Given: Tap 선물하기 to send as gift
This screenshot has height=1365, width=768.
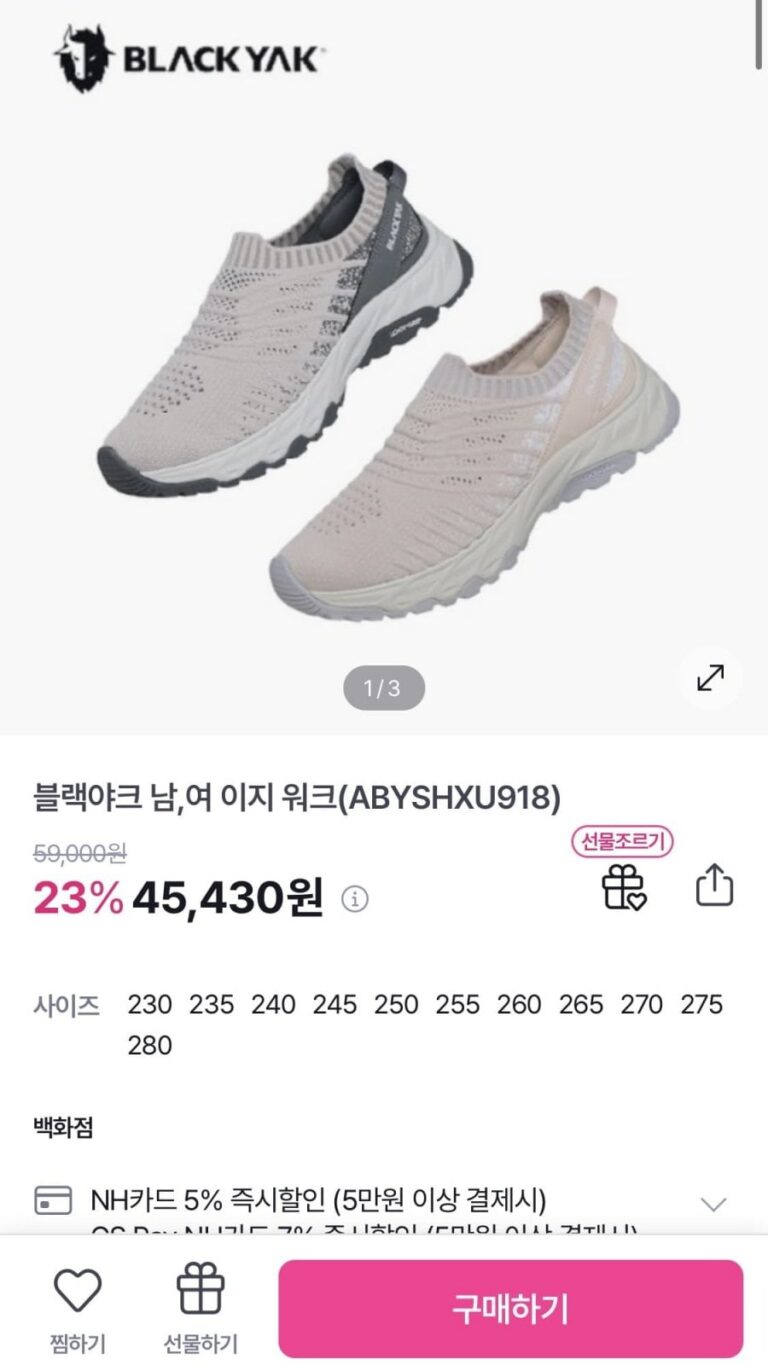Looking at the screenshot, I should [x=200, y=1306].
